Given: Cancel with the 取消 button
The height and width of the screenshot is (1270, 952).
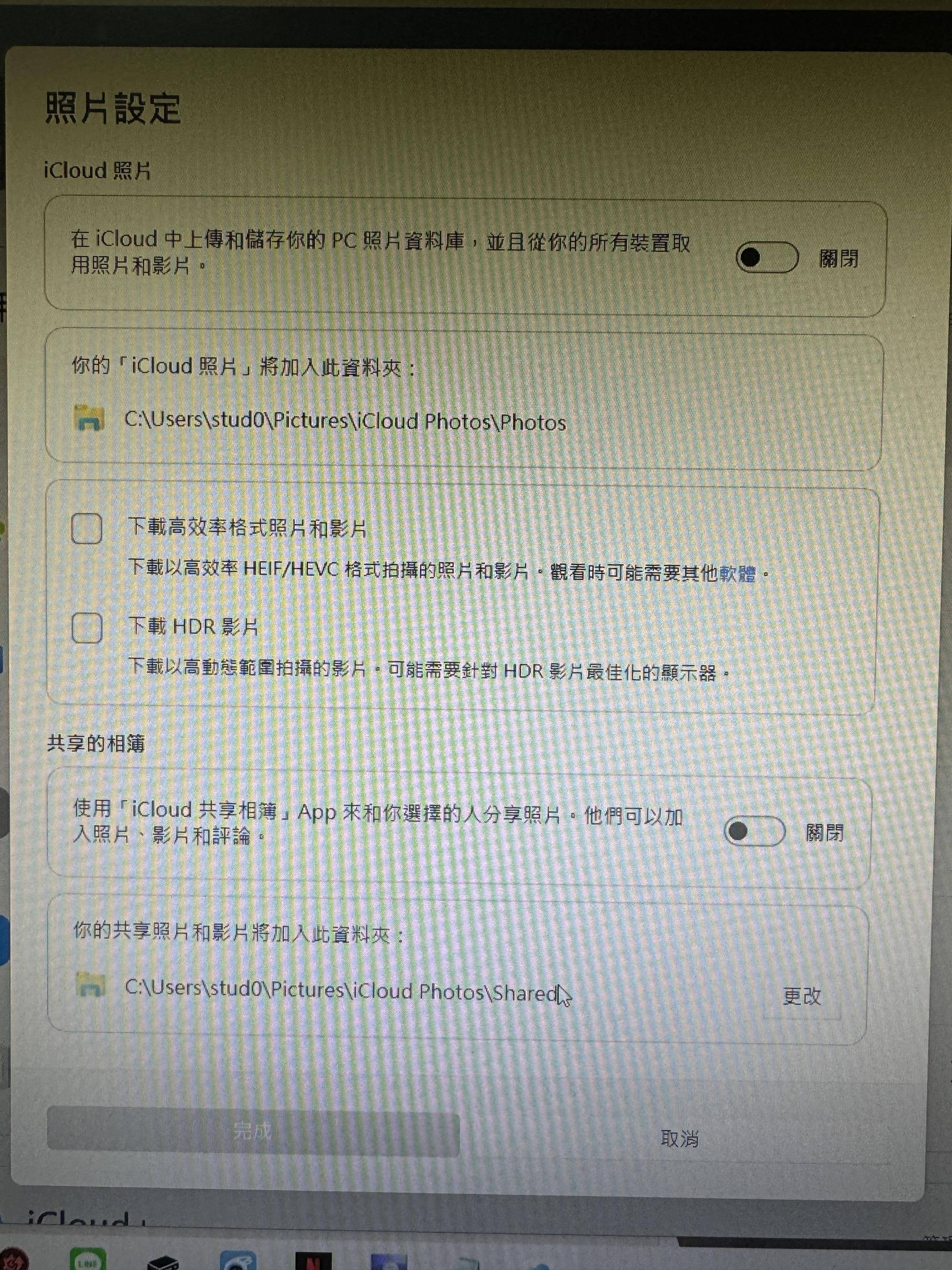Looking at the screenshot, I should (680, 1138).
